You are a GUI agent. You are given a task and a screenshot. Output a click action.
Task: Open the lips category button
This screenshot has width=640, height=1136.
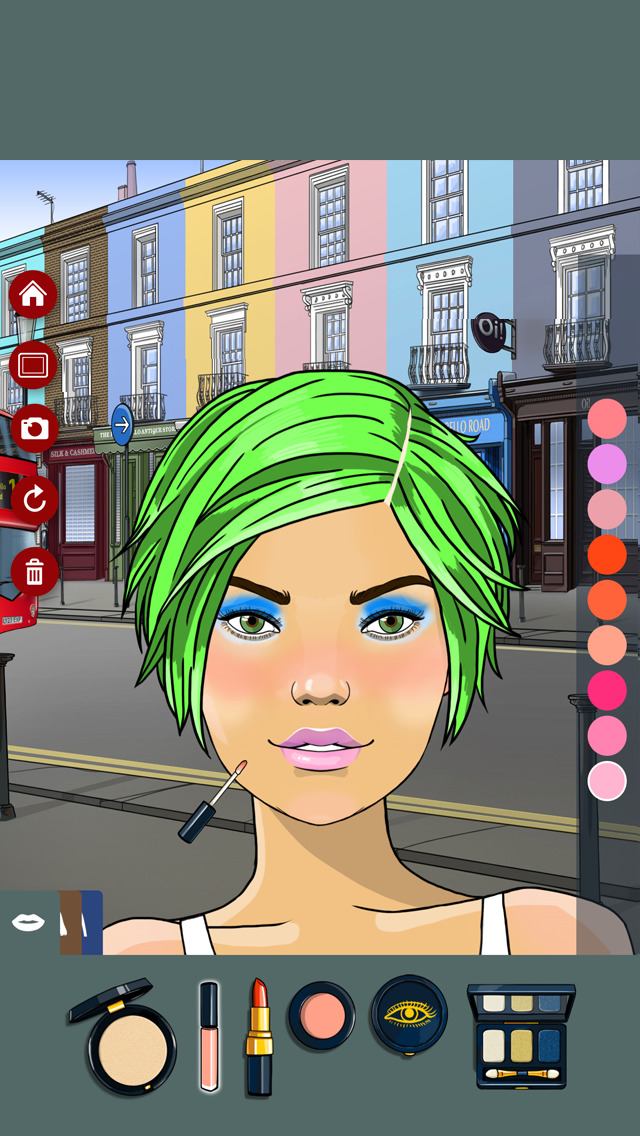pos(28,922)
